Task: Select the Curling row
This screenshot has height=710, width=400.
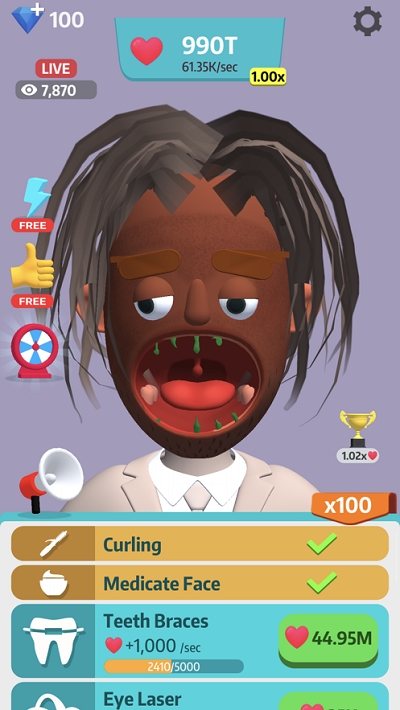Action: (x=200, y=544)
